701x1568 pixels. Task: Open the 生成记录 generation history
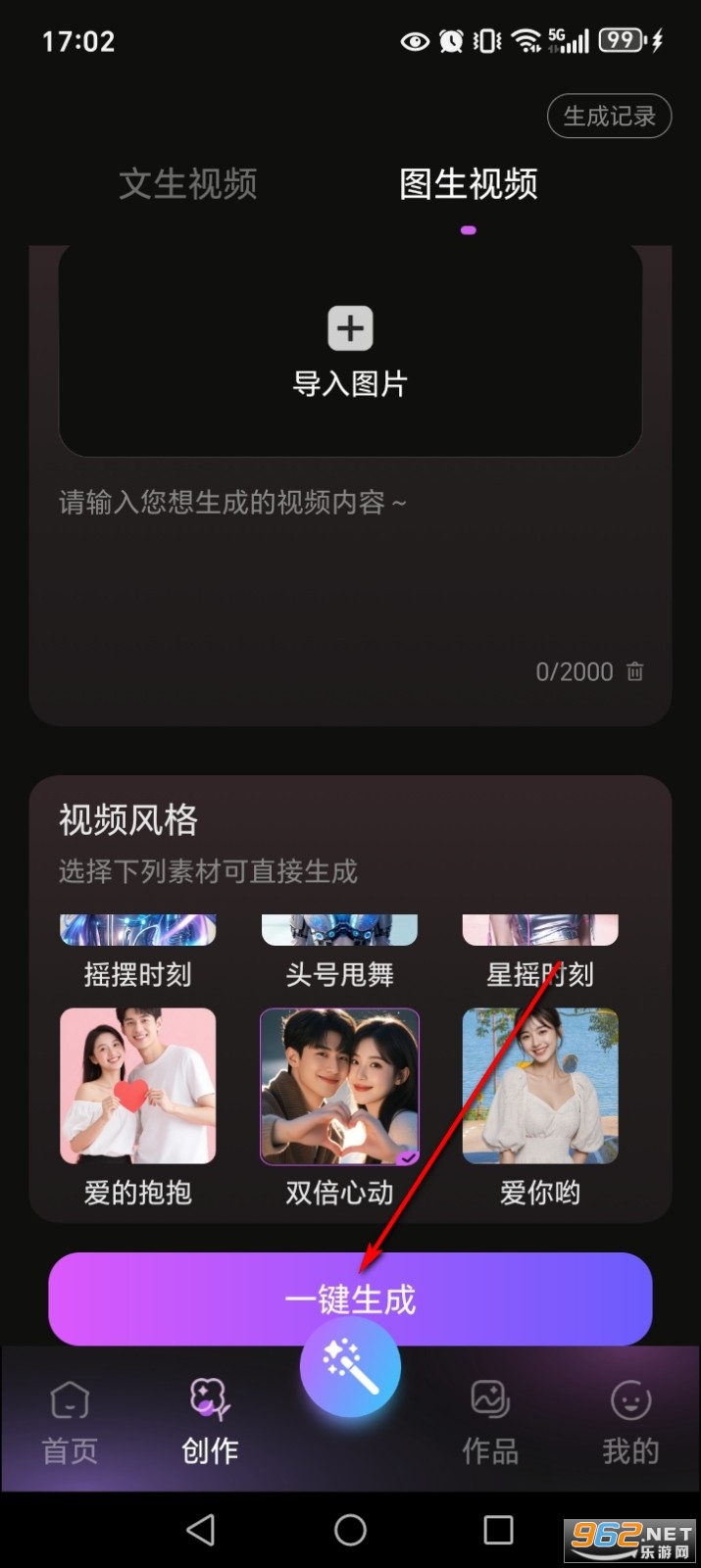pyautogui.click(x=608, y=117)
